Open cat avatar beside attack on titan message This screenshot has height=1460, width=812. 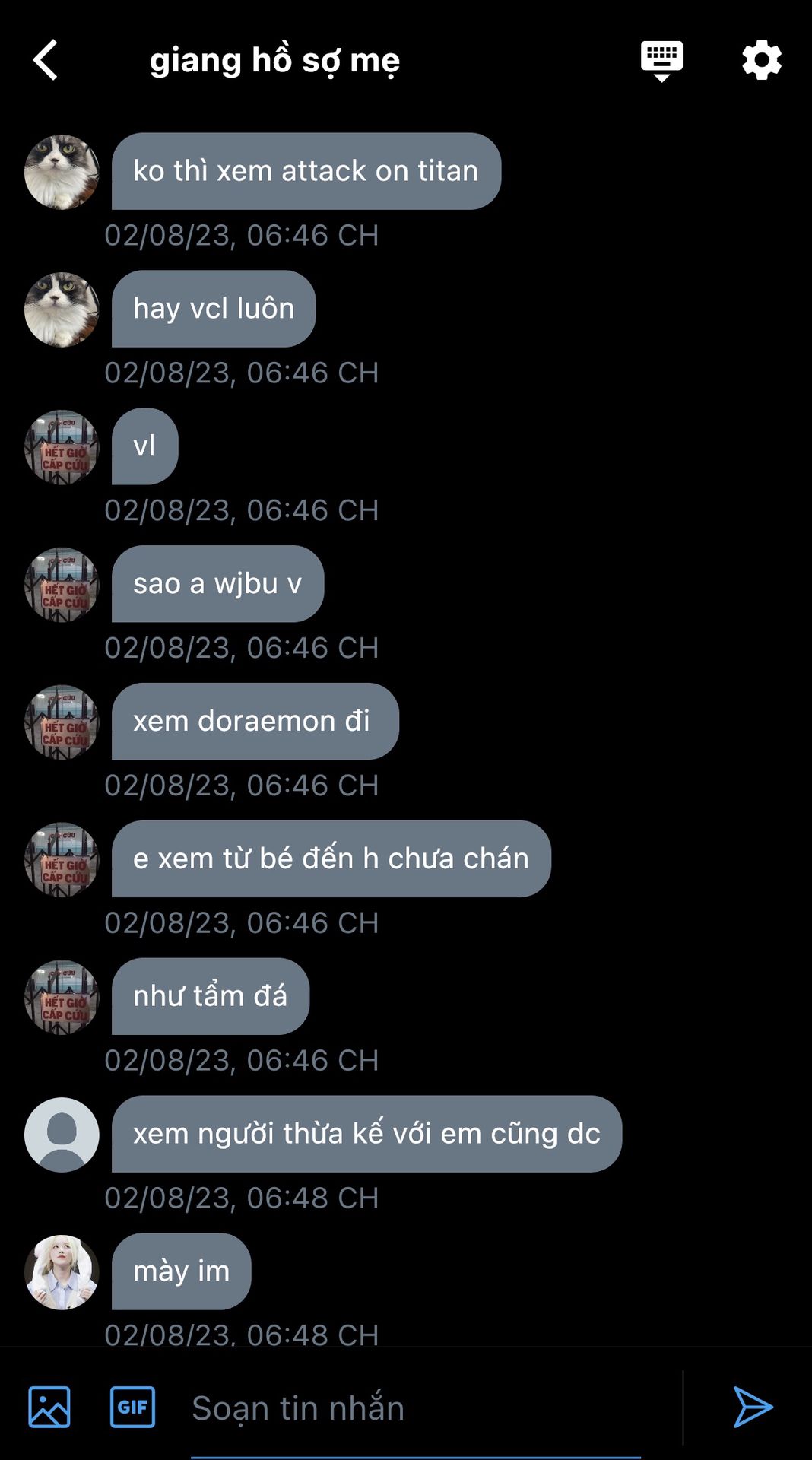click(62, 172)
